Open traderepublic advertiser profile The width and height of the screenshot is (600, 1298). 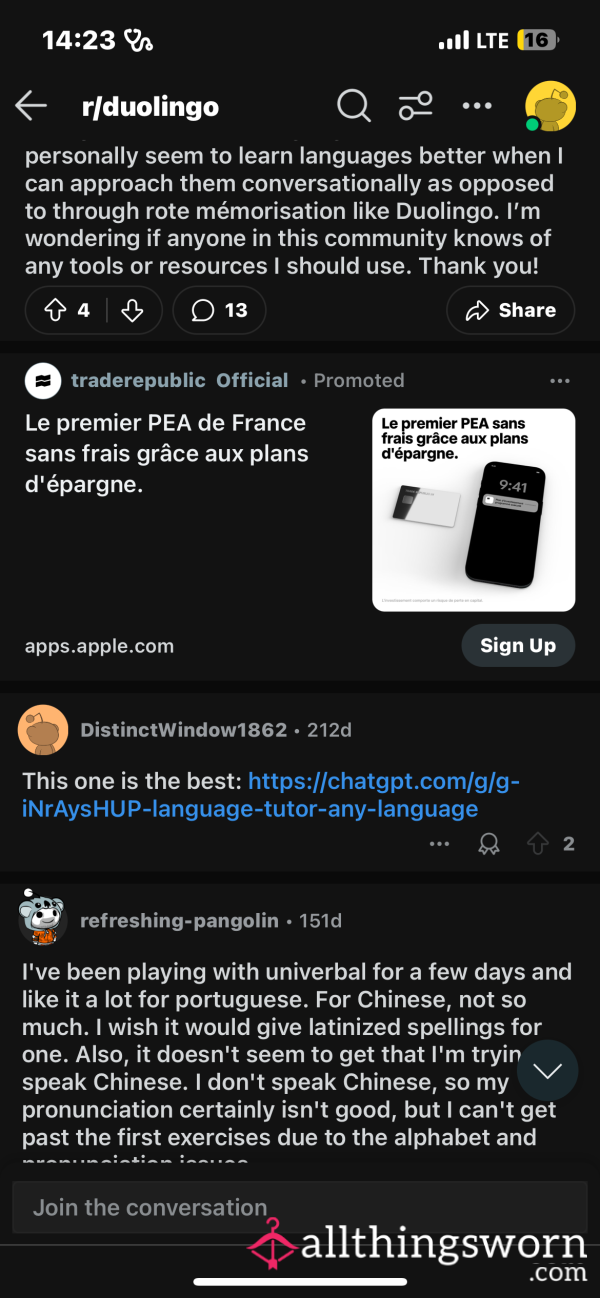(138, 380)
